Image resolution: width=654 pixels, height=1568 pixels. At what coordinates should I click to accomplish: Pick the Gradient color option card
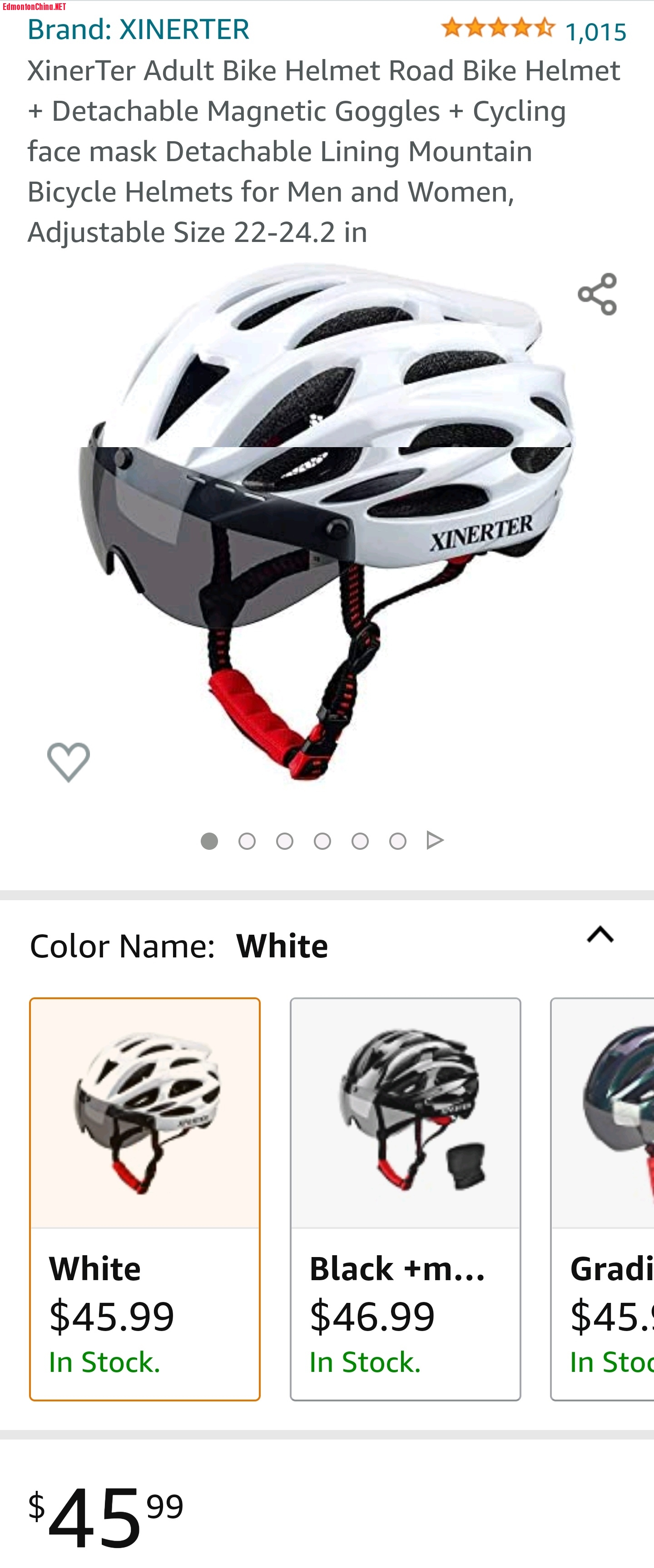tap(603, 1199)
